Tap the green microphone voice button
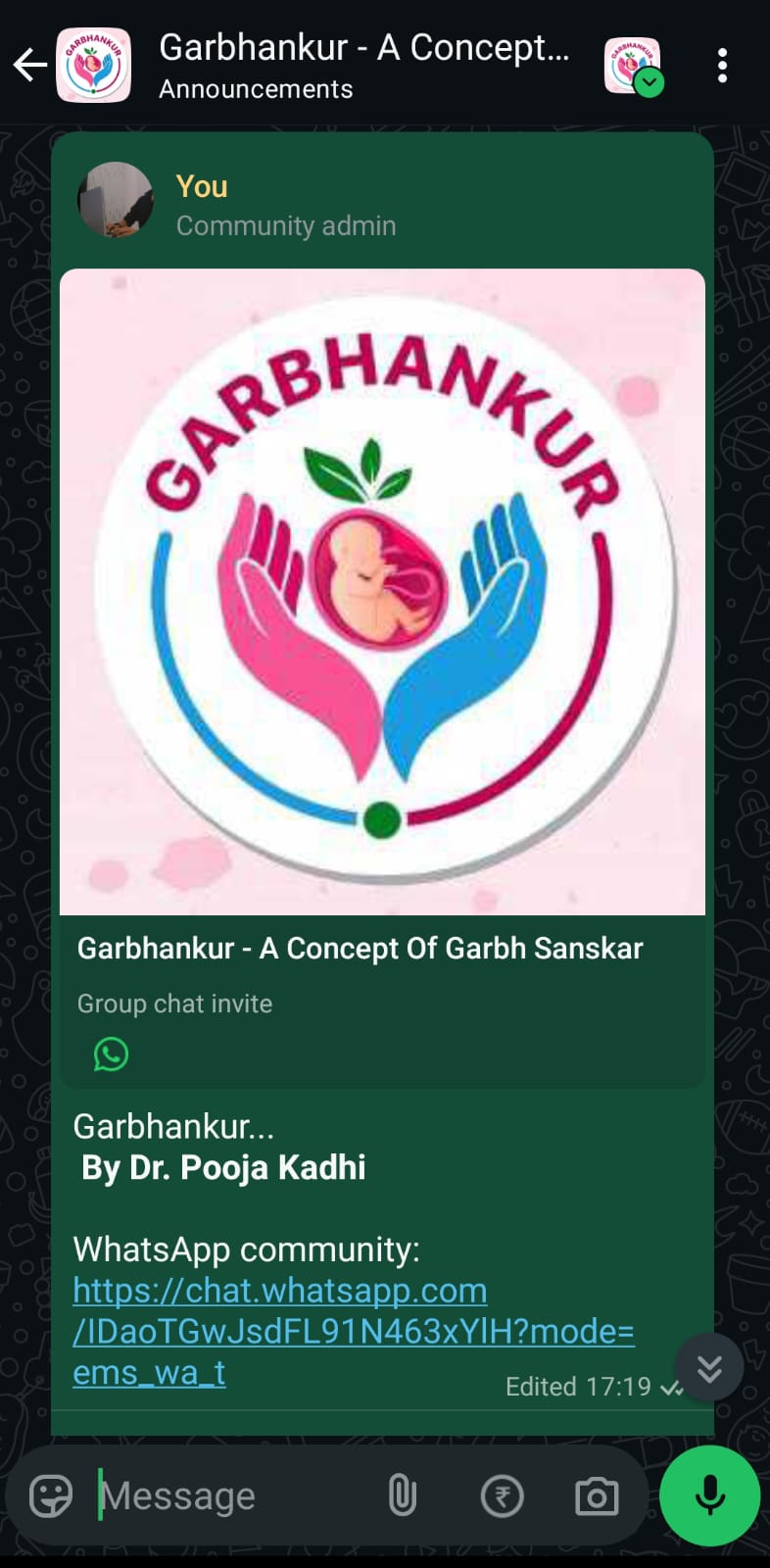Image resolution: width=770 pixels, height=1568 pixels. tap(709, 1495)
